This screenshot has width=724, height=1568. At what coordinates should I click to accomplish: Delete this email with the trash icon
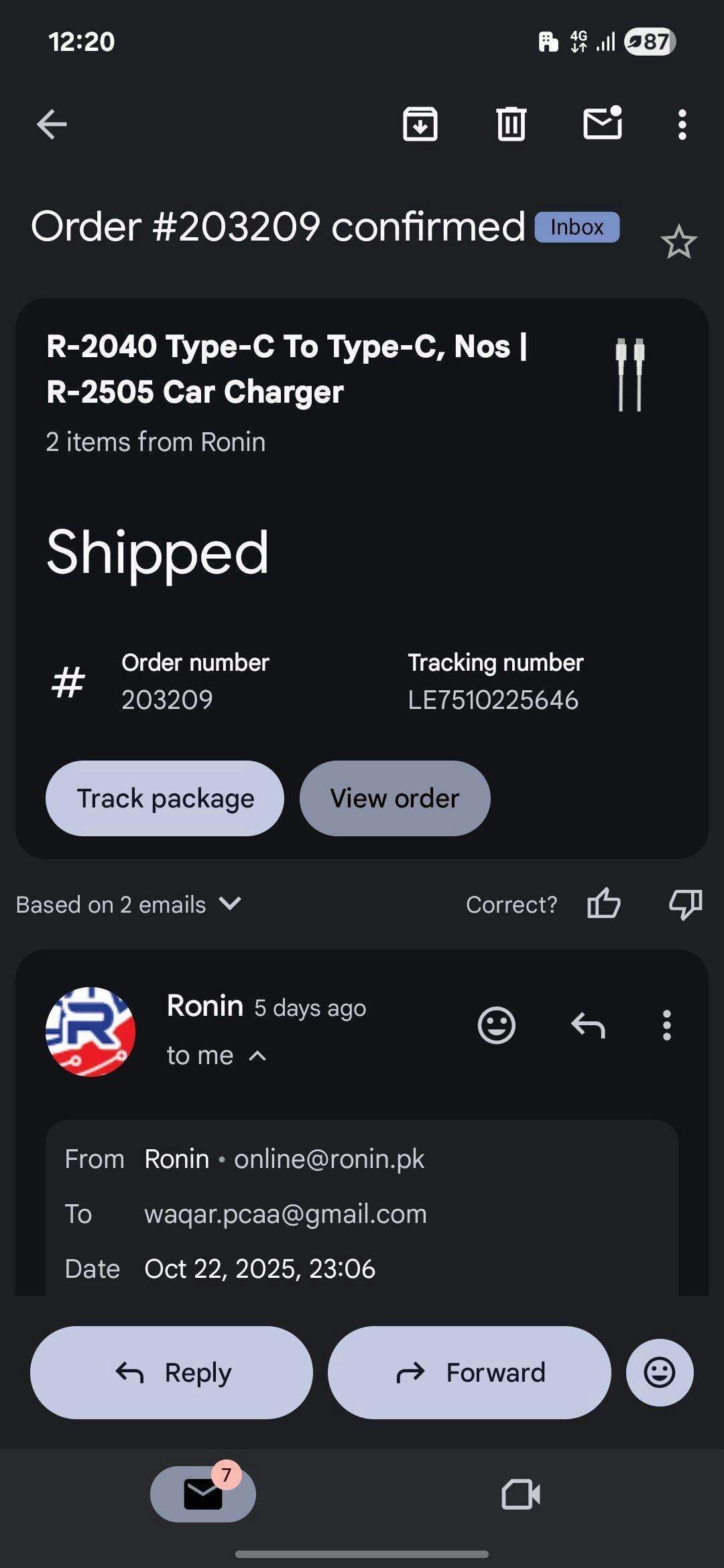coord(511,125)
